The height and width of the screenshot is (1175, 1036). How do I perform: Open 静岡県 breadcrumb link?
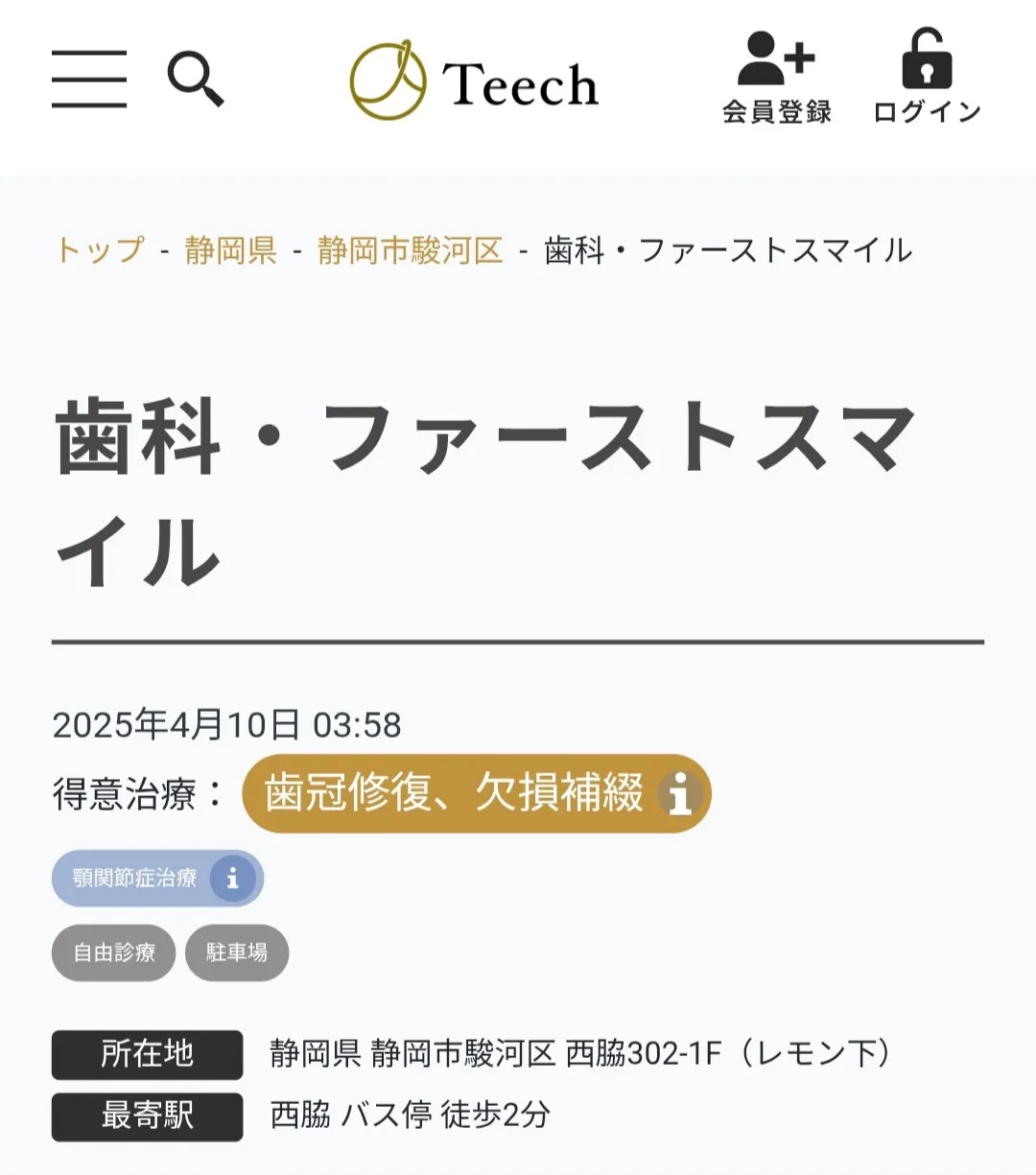(x=230, y=251)
